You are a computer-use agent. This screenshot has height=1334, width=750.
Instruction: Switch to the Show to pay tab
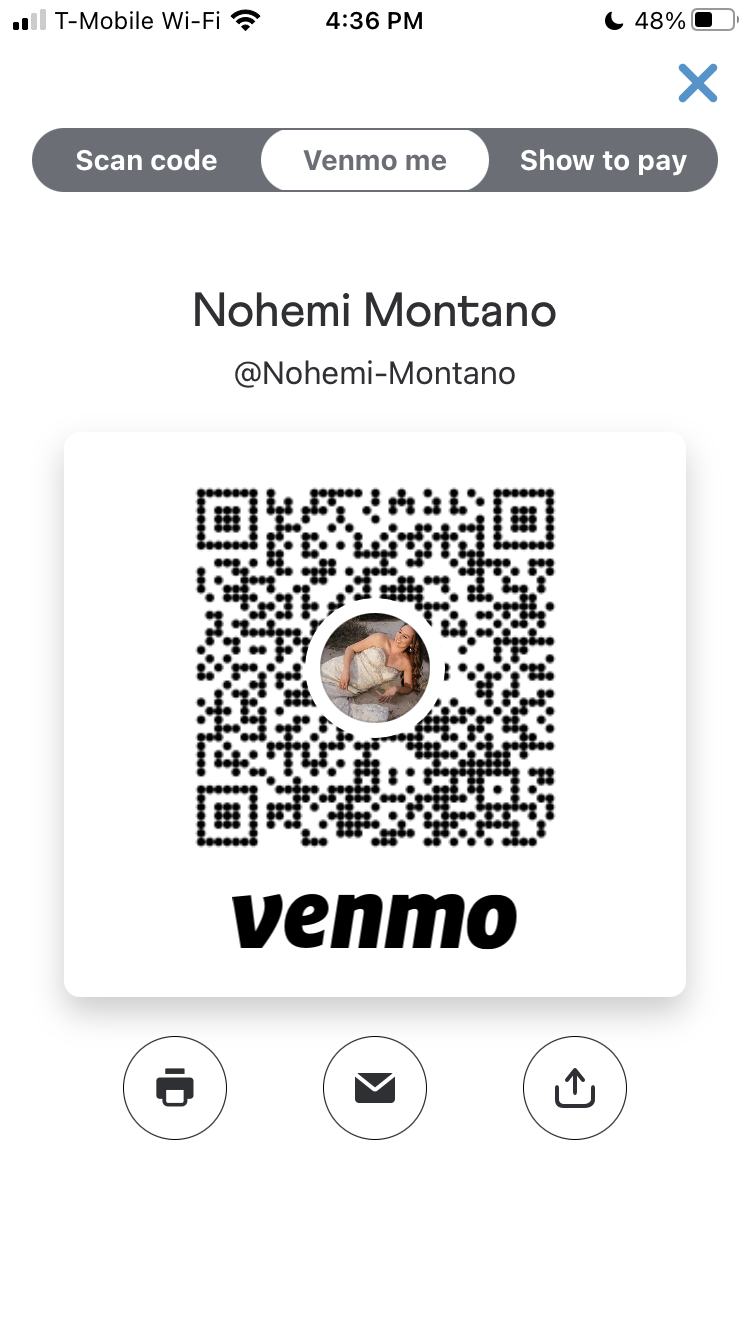(x=603, y=160)
